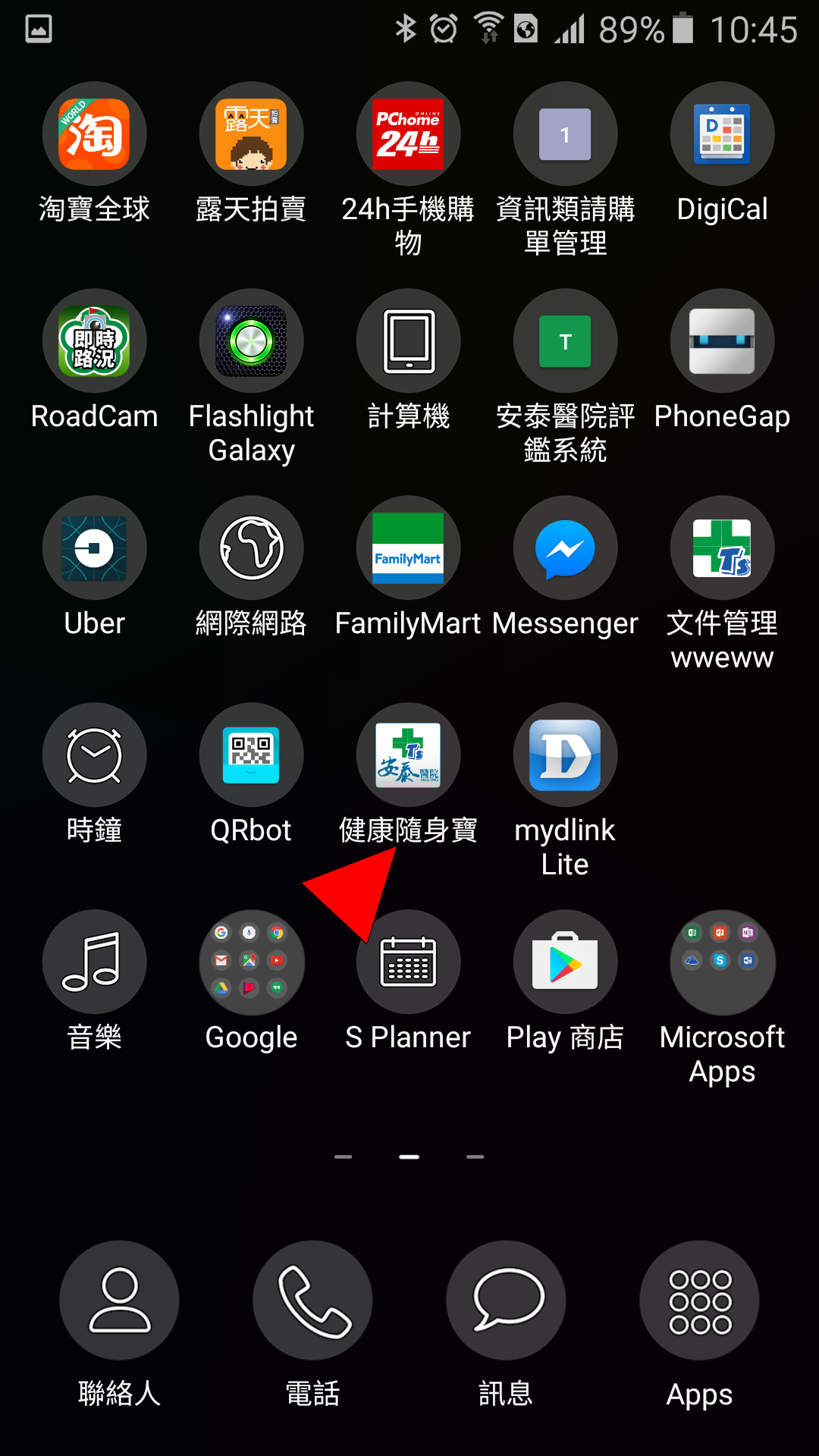Launch RoadCam app

[x=94, y=341]
